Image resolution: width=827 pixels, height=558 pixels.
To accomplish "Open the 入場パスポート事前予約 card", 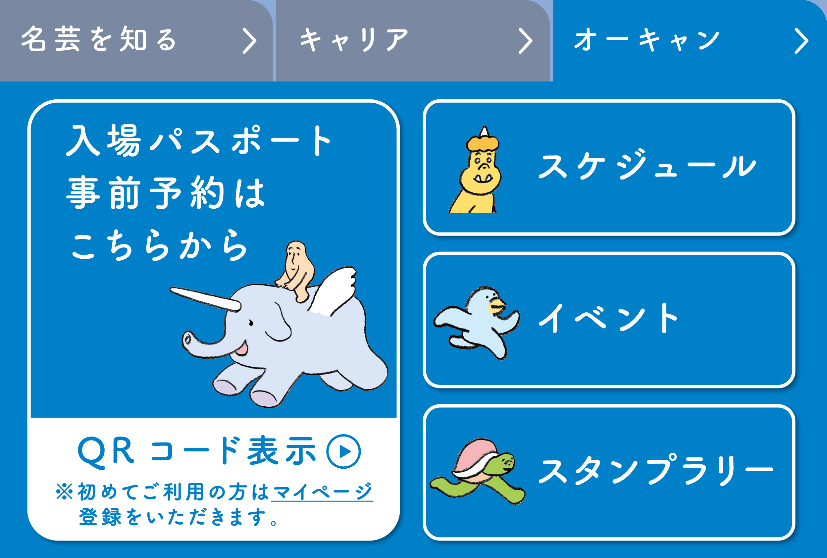I will (x=213, y=260).
